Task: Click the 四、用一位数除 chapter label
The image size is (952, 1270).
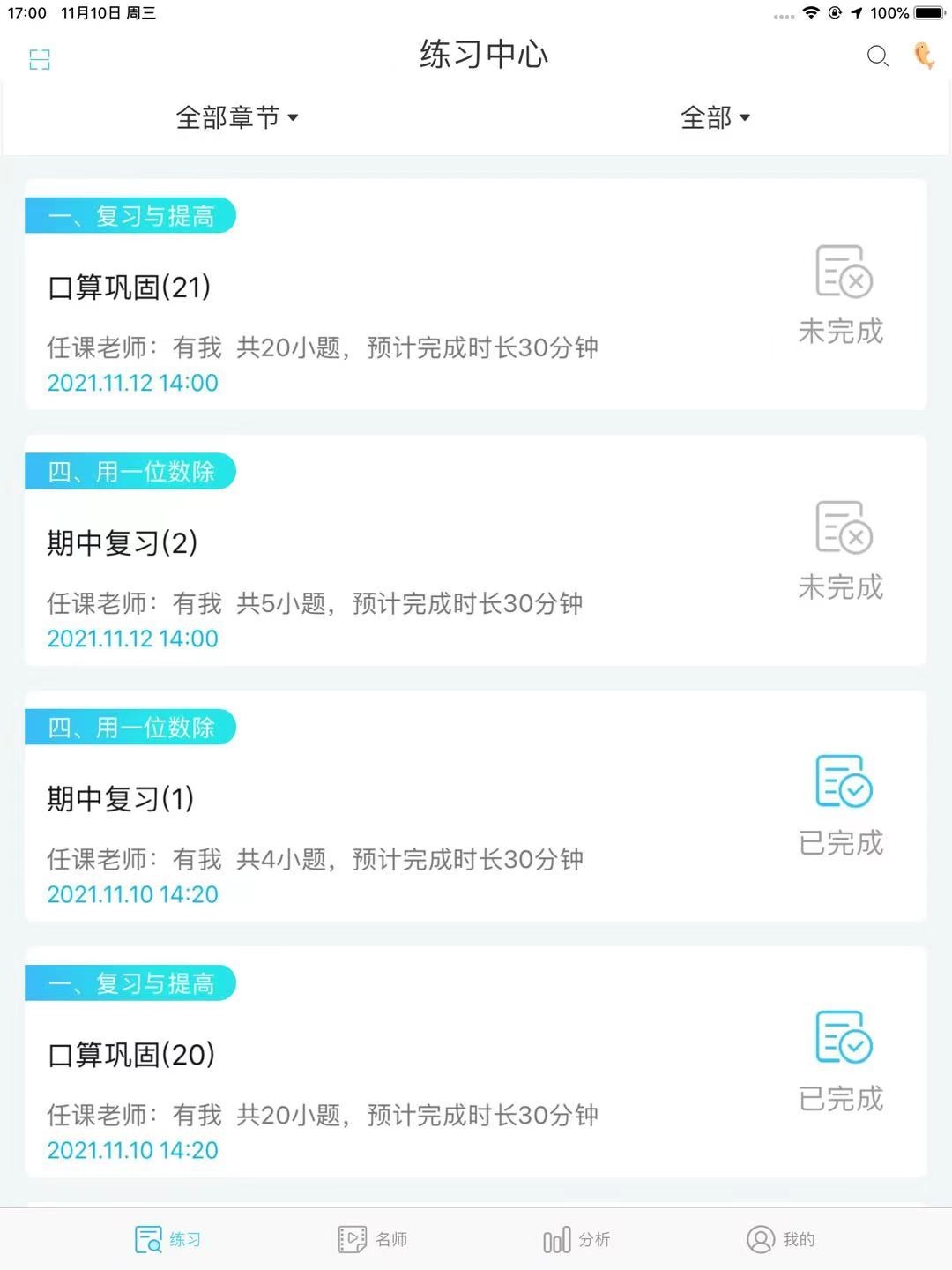Action: [130, 471]
